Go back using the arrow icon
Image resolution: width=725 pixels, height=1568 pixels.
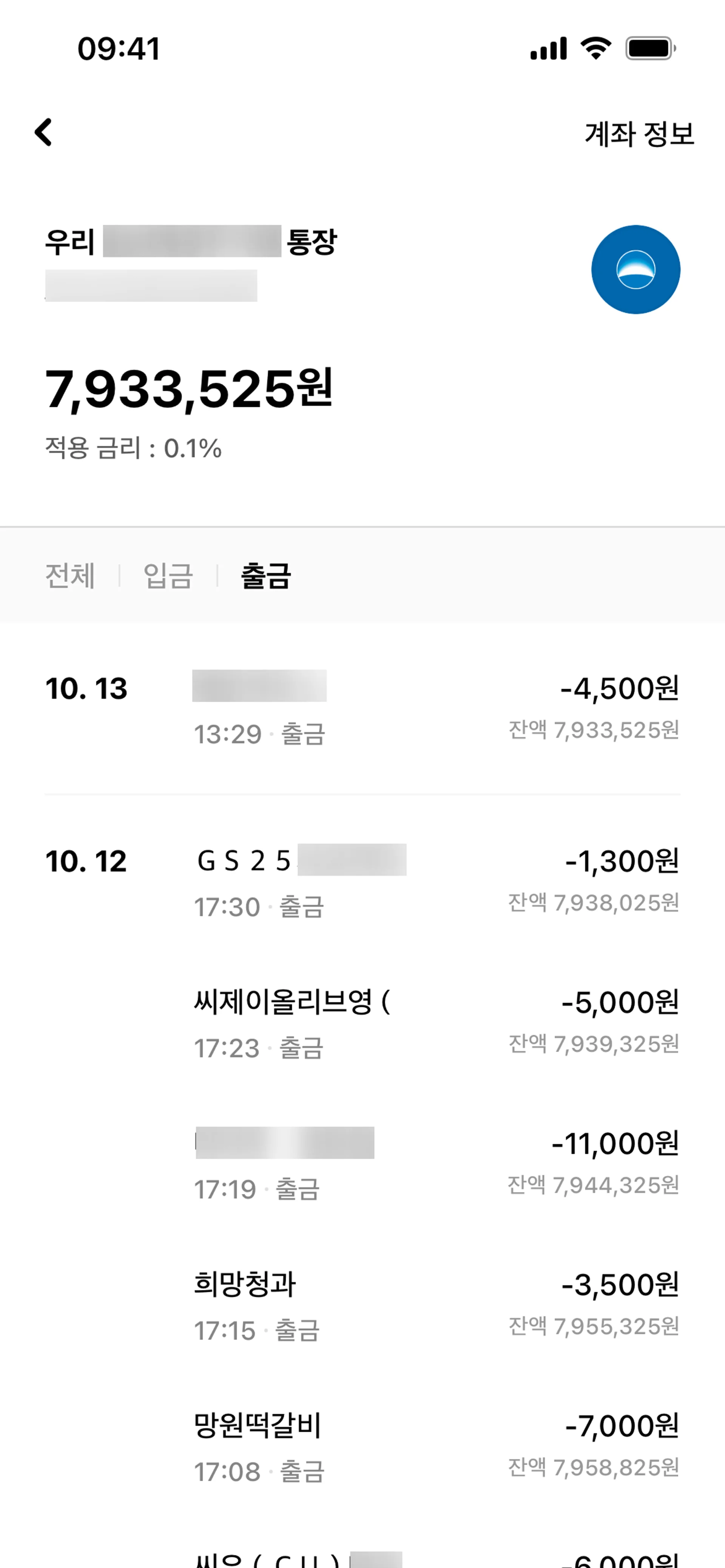(43, 132)
